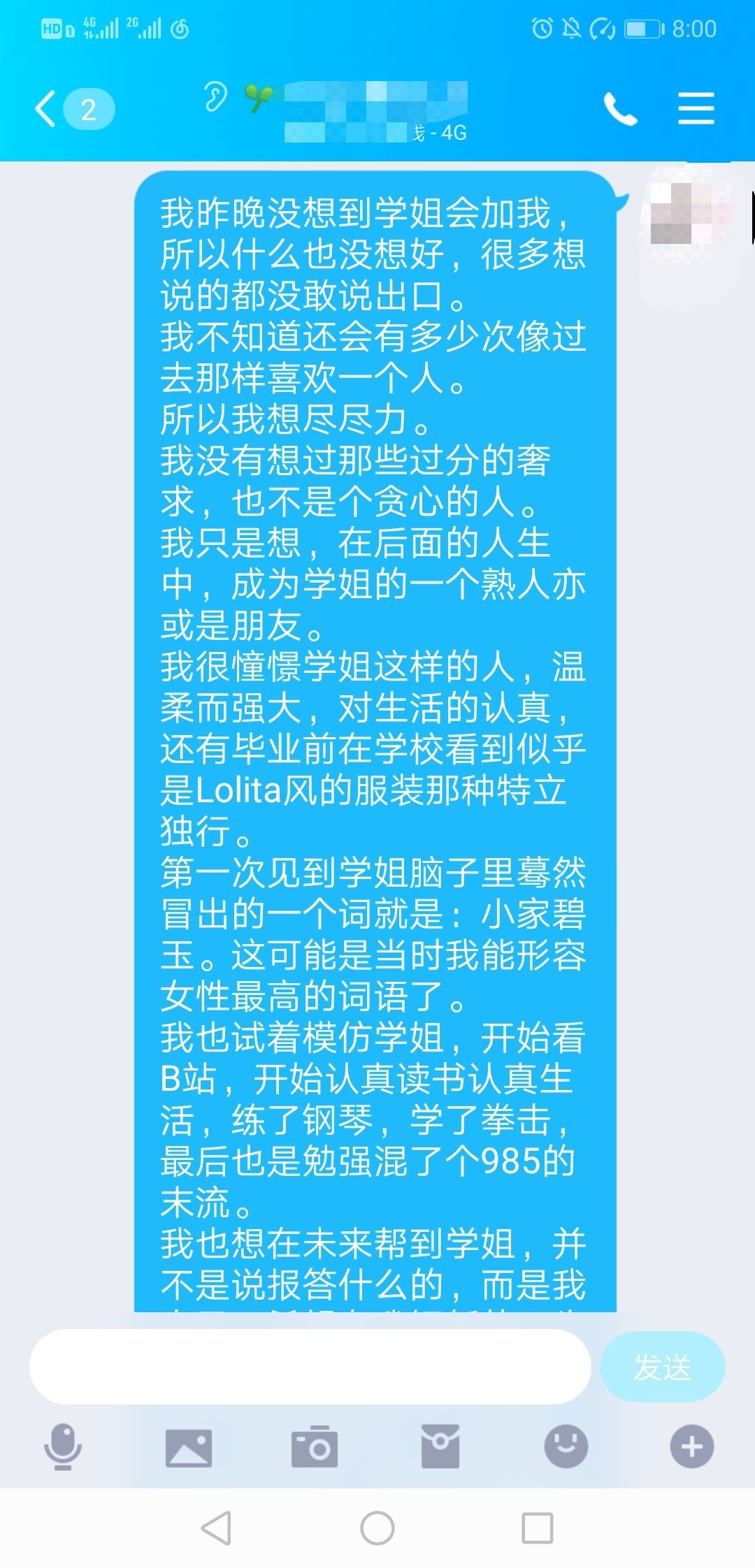
Task: Open the red packet icon
Action: pos(440,1446)
